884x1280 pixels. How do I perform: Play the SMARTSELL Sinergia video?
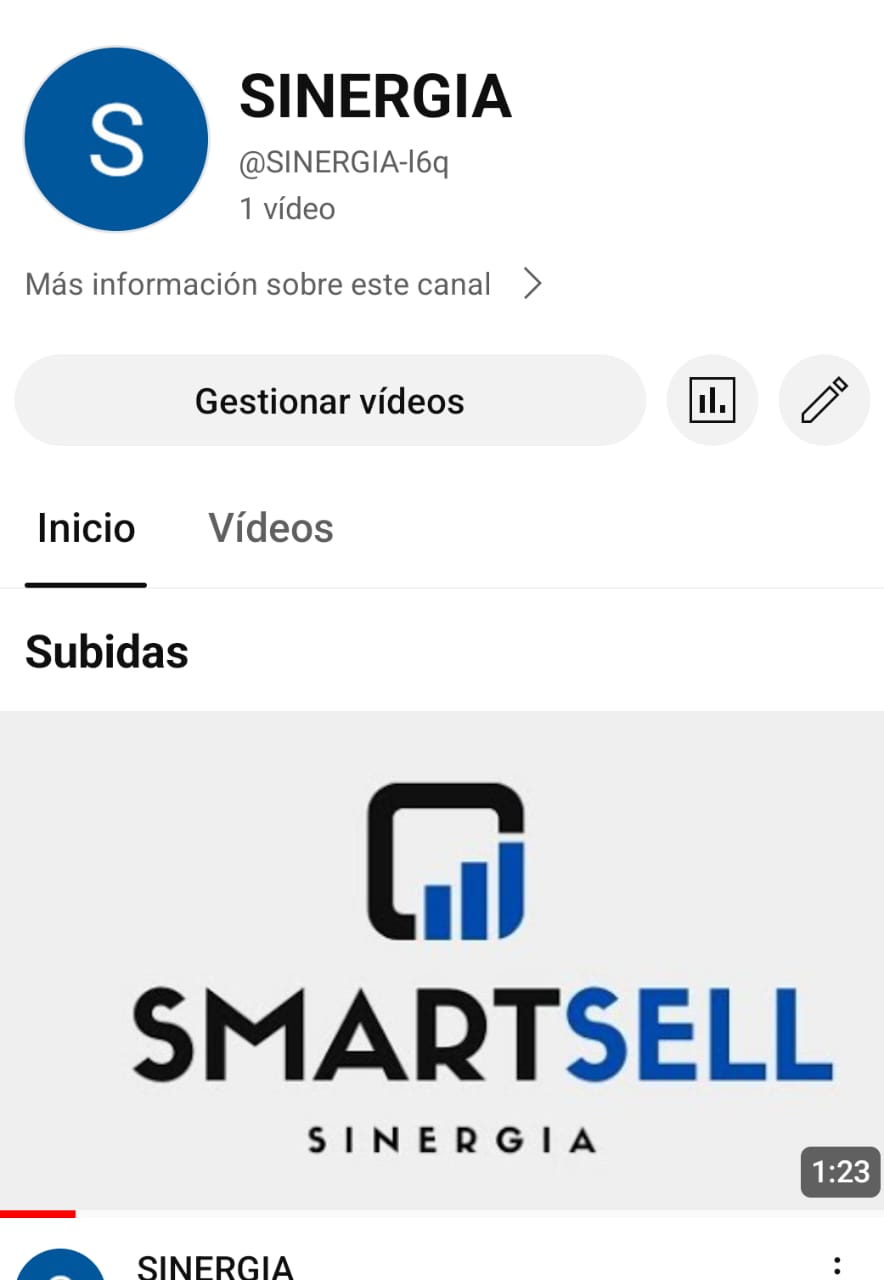click(x=442, y=960)
